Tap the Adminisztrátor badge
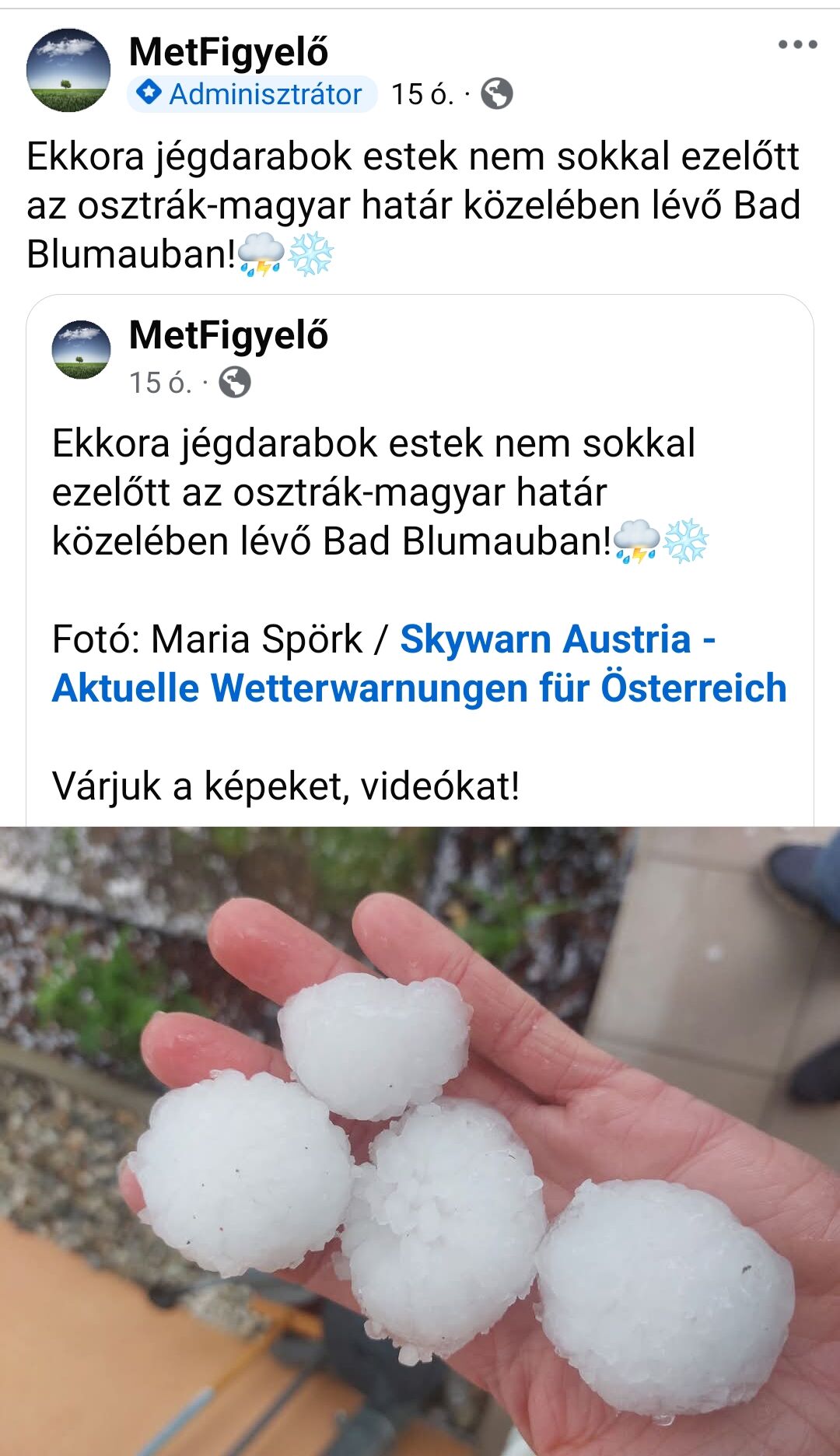The height and width of the screenshot is (1456, 840). (252, 94)
